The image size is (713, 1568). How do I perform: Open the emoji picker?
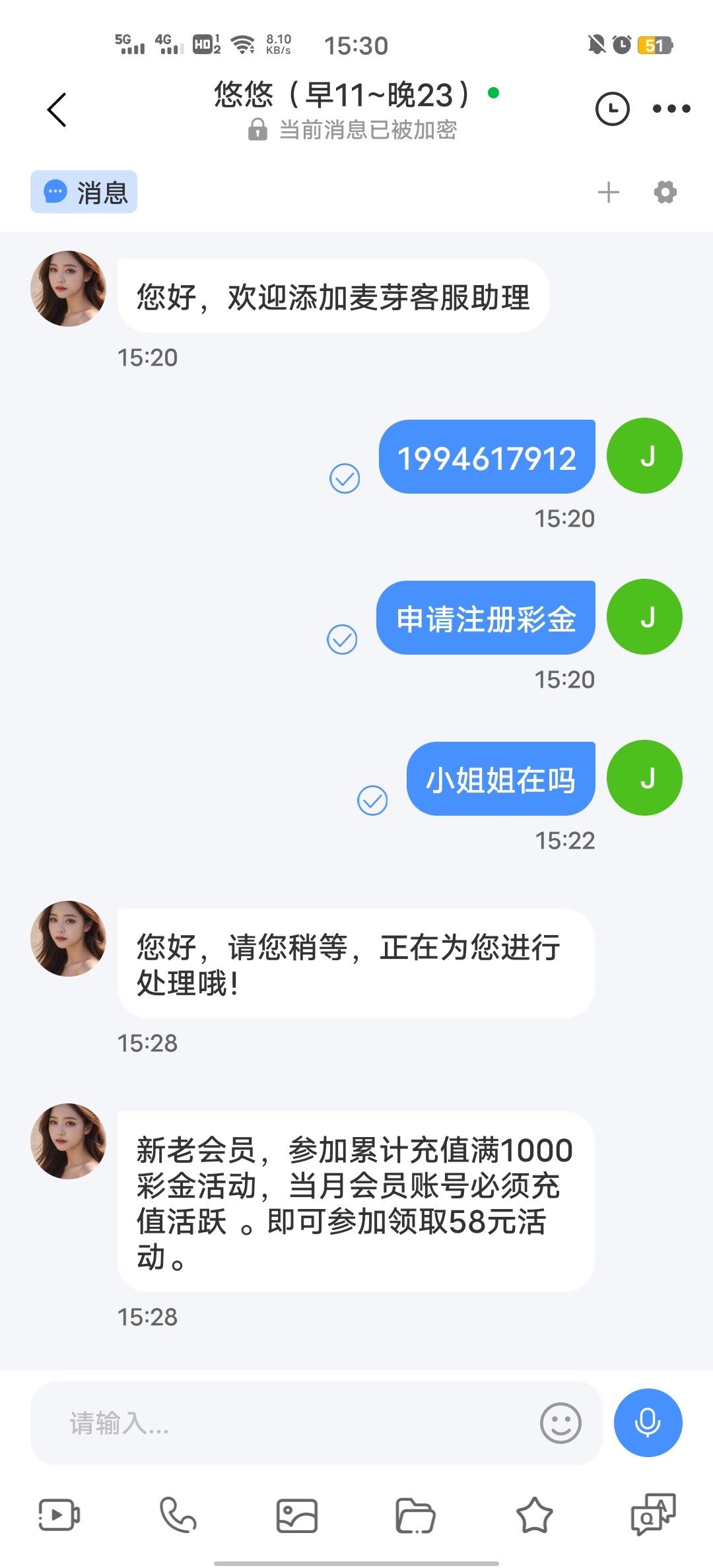560,1423
